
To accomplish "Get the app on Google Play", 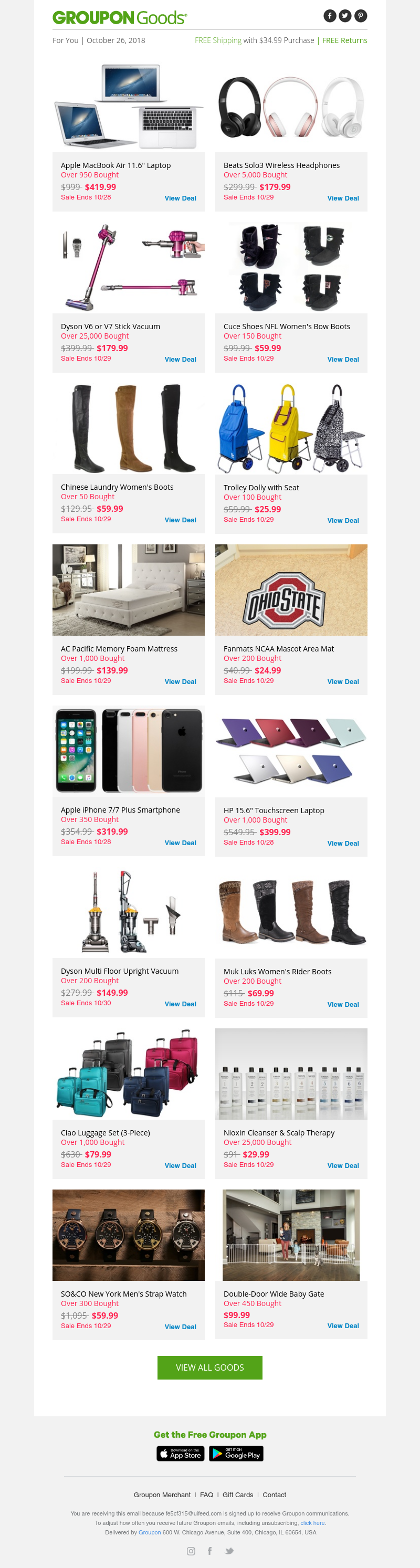I will click(236, 1454).
